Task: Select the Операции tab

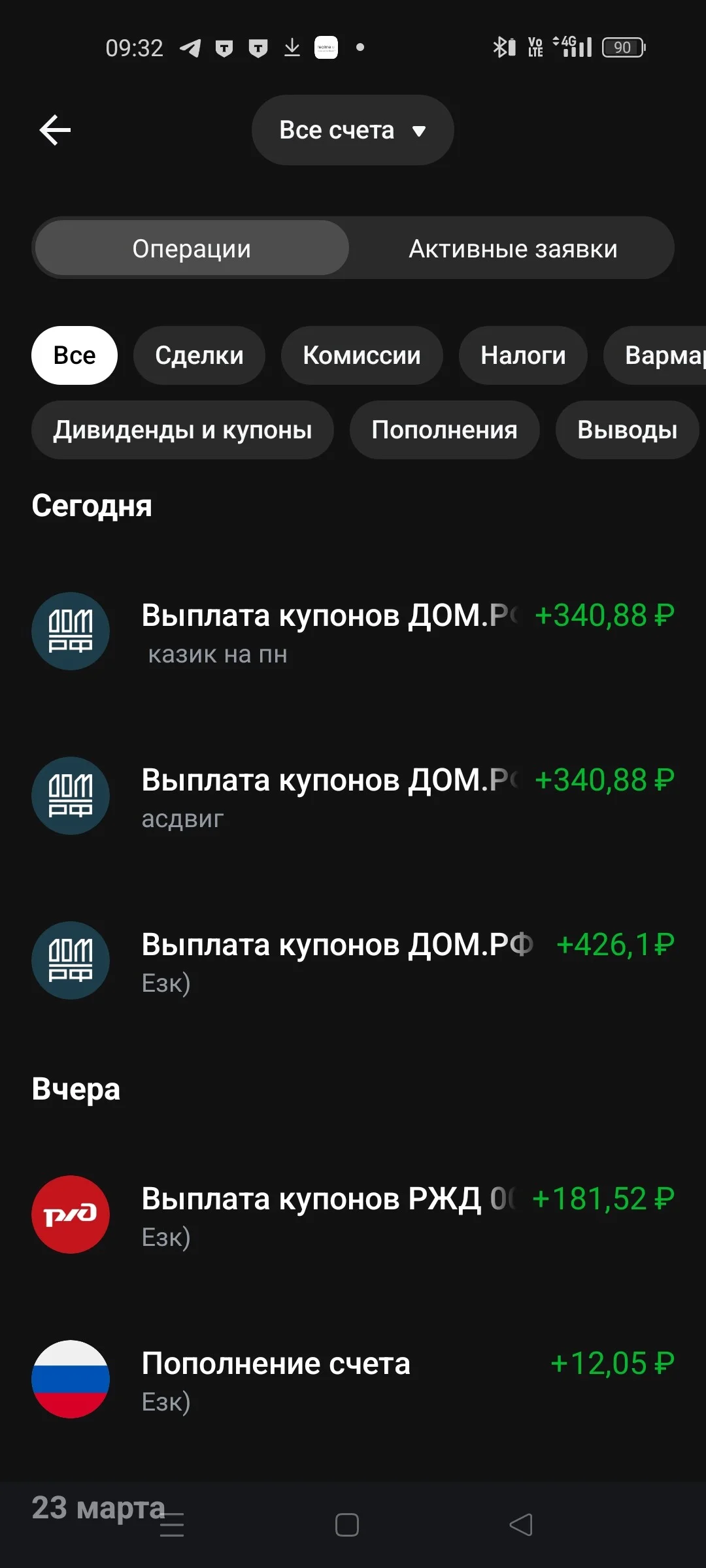Action: point(192,248)
